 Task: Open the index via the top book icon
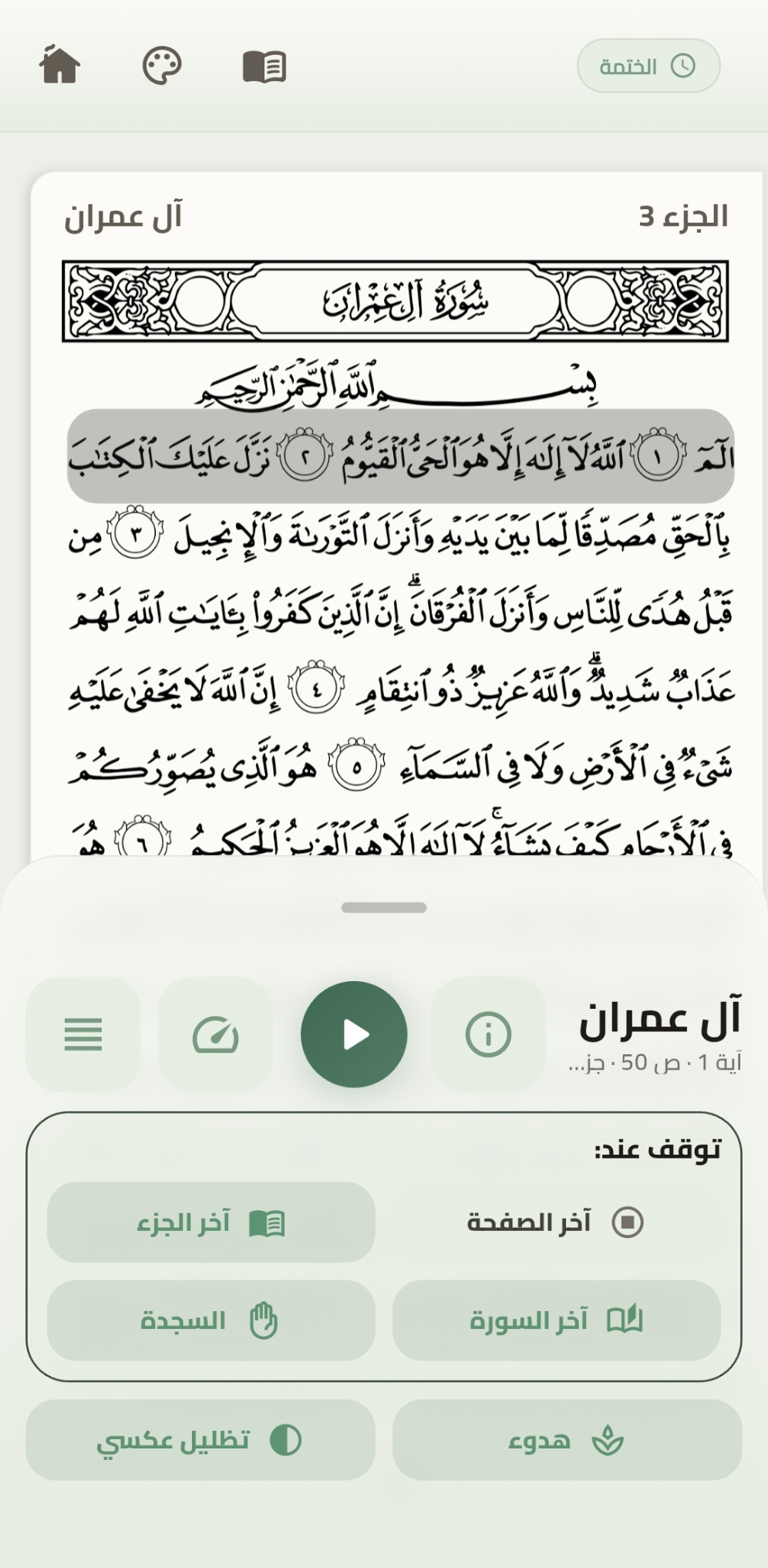pos(263,66)
